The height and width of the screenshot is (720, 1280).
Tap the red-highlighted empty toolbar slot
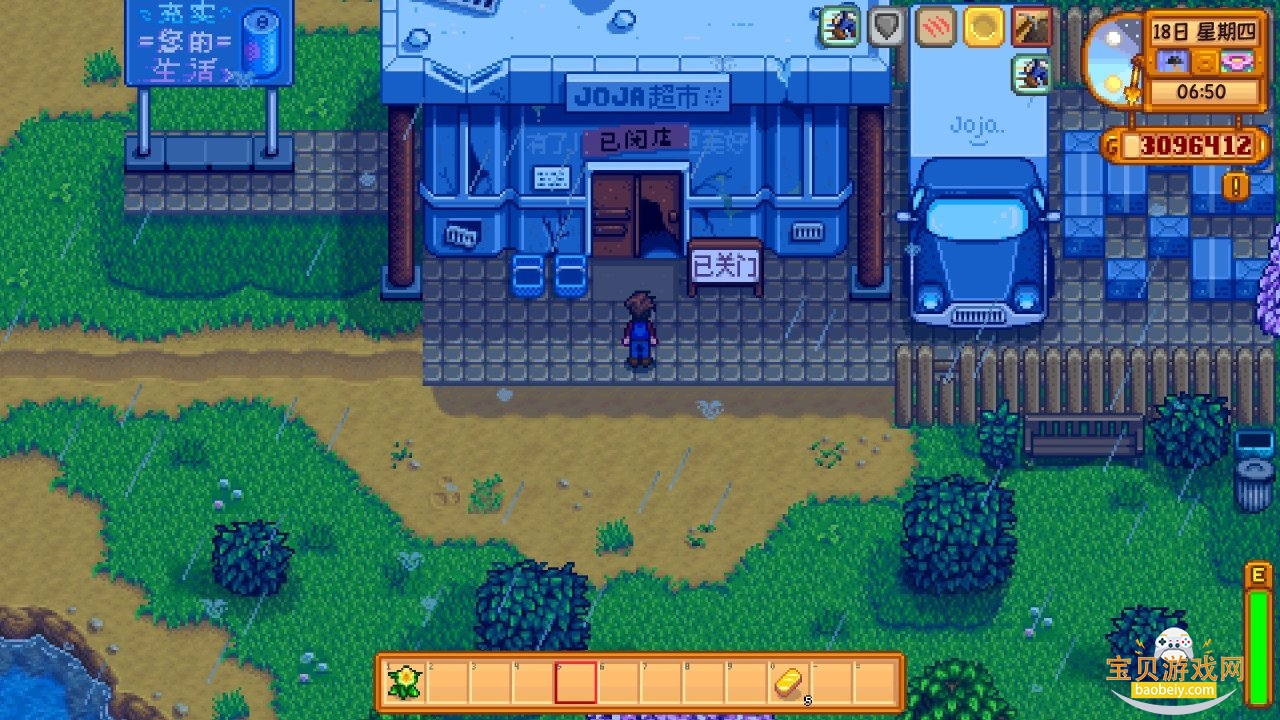(576, 683)
